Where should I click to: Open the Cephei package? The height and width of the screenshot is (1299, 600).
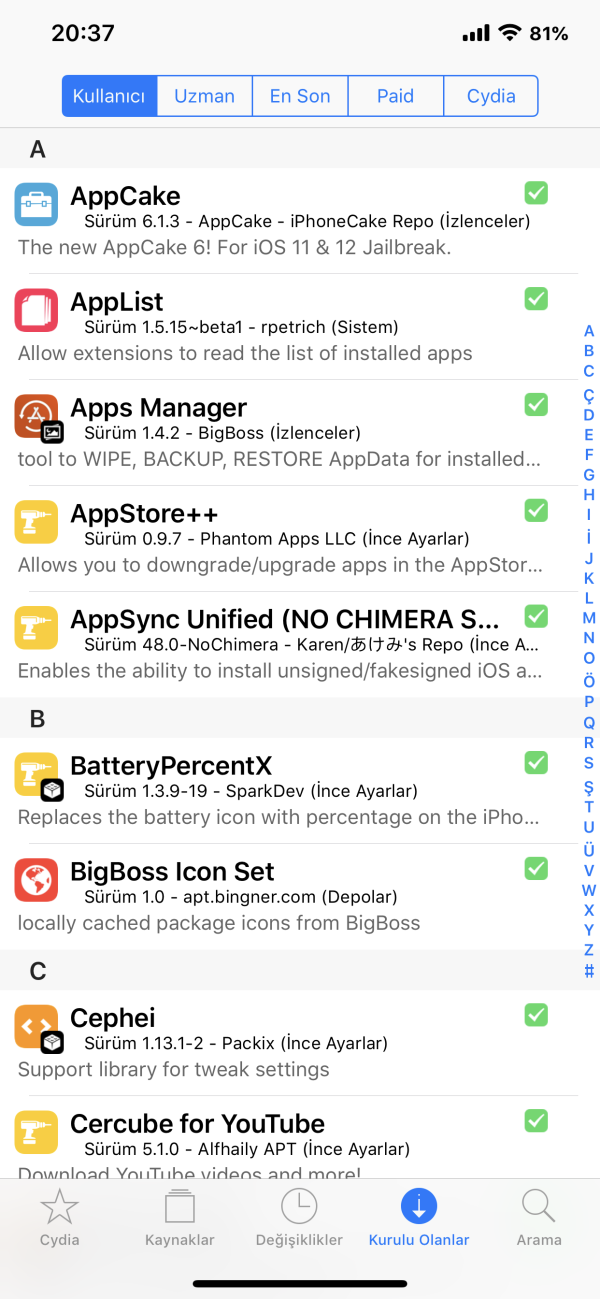280,1042
